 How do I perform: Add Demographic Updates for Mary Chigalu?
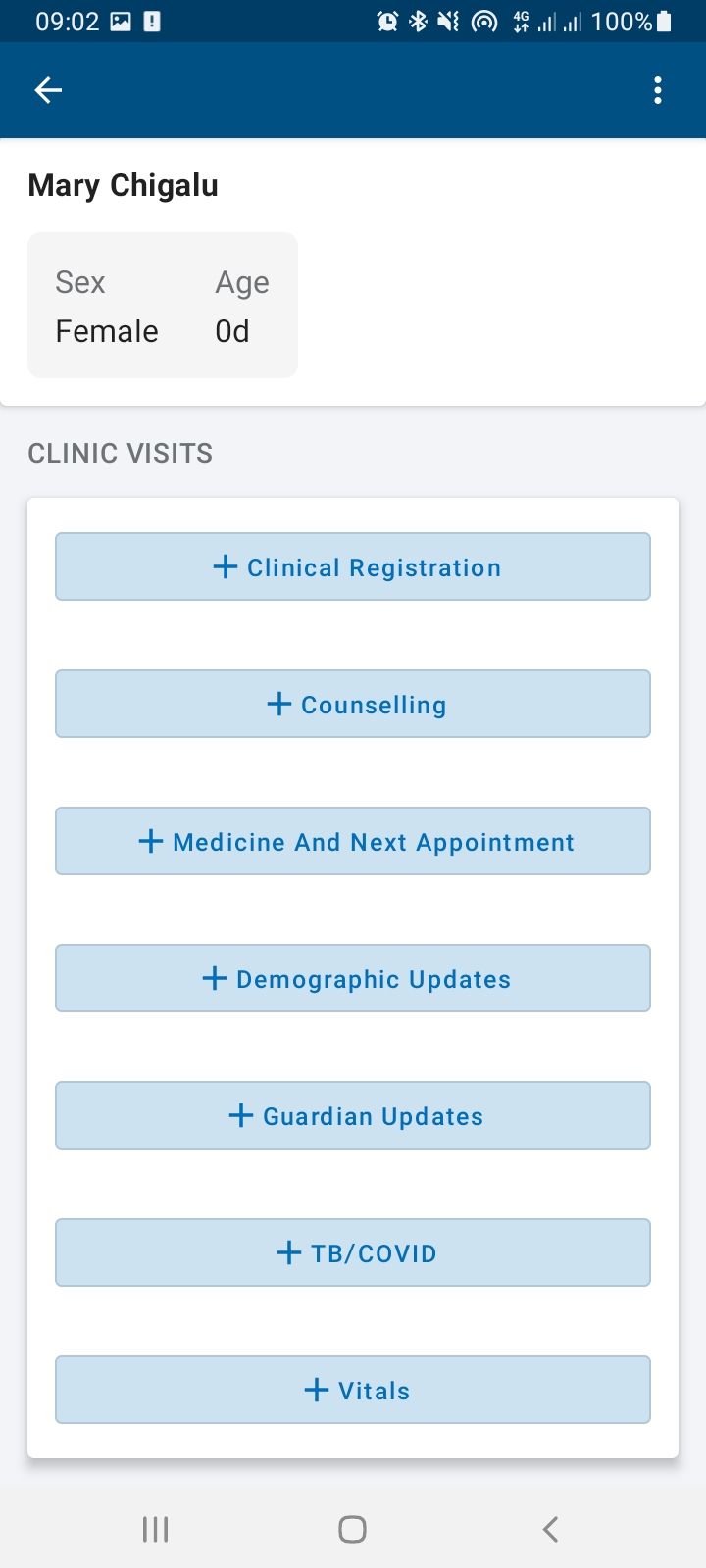tap(353, 978)
